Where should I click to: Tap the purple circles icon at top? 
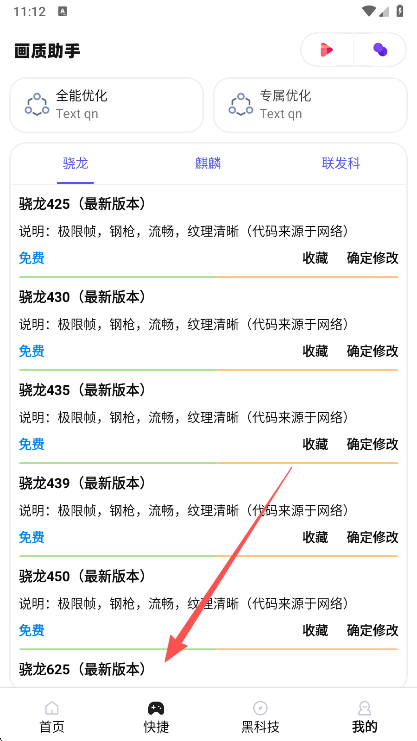(380, 50)
